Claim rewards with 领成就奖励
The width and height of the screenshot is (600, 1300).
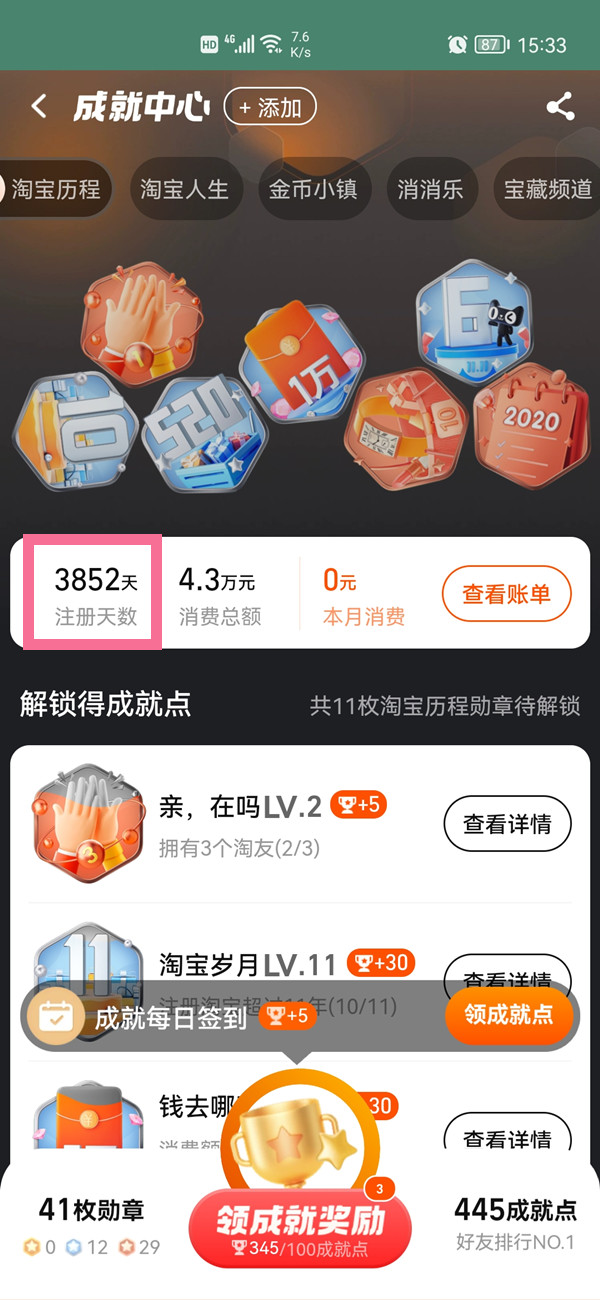point(300,1227)
